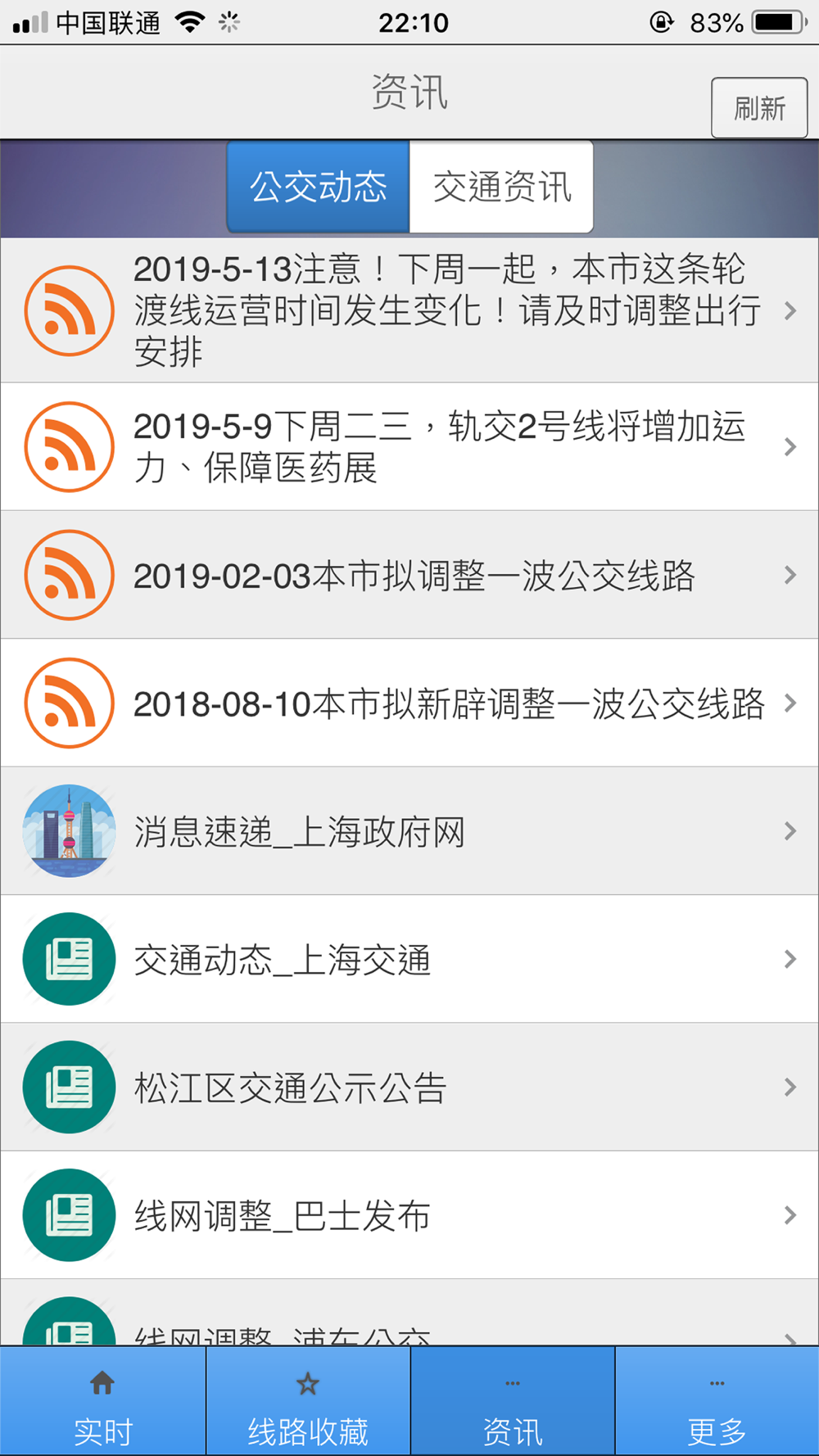Open the 2019-02-03 bus route adjustment item
819x1456 pixels.
pos(409,575)
